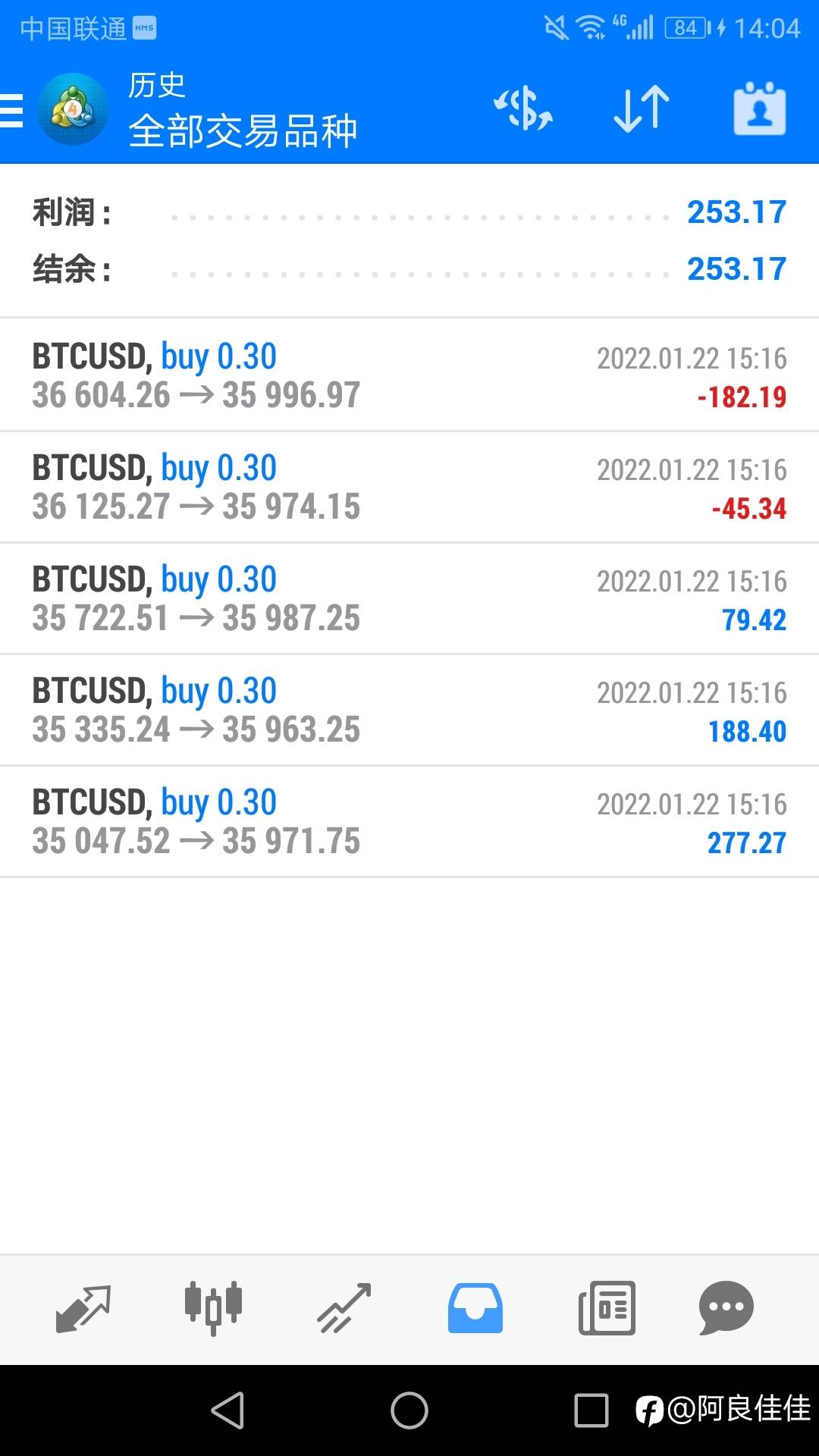Open the BTCUSD trade with 277.27 profit
The image size is (819, 1456).
click(x=409, y=821)
